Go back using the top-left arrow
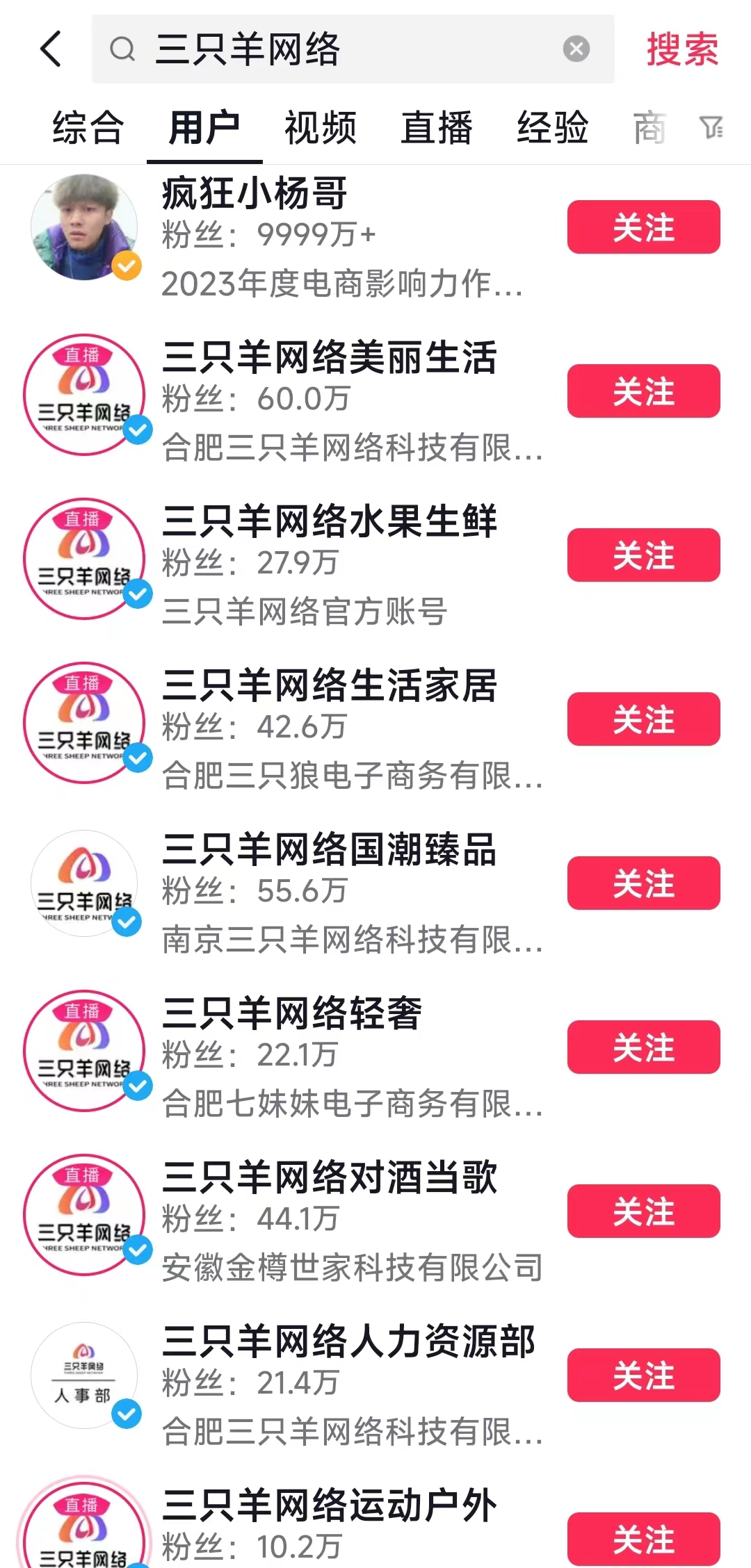This screenshot has height=1568, width=751. click(51, 49)
